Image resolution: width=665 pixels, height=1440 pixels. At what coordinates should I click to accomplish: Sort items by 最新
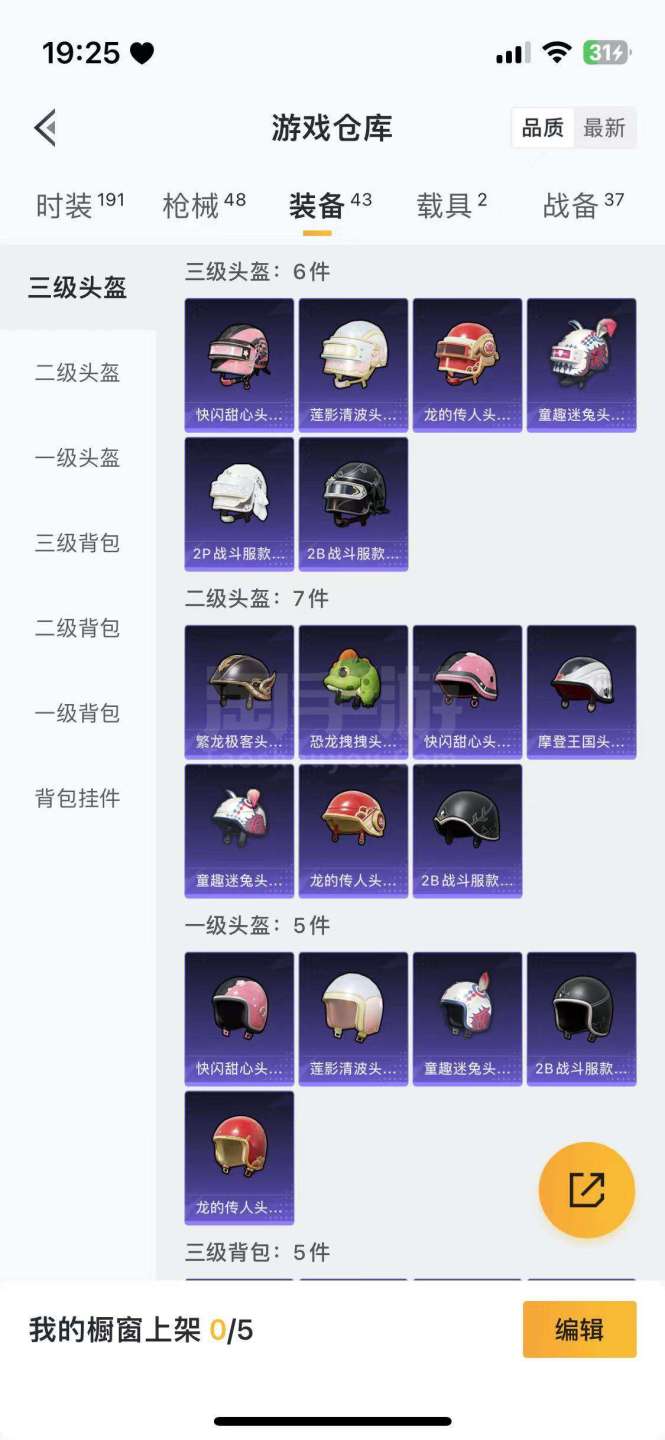[x=604, y=128]
